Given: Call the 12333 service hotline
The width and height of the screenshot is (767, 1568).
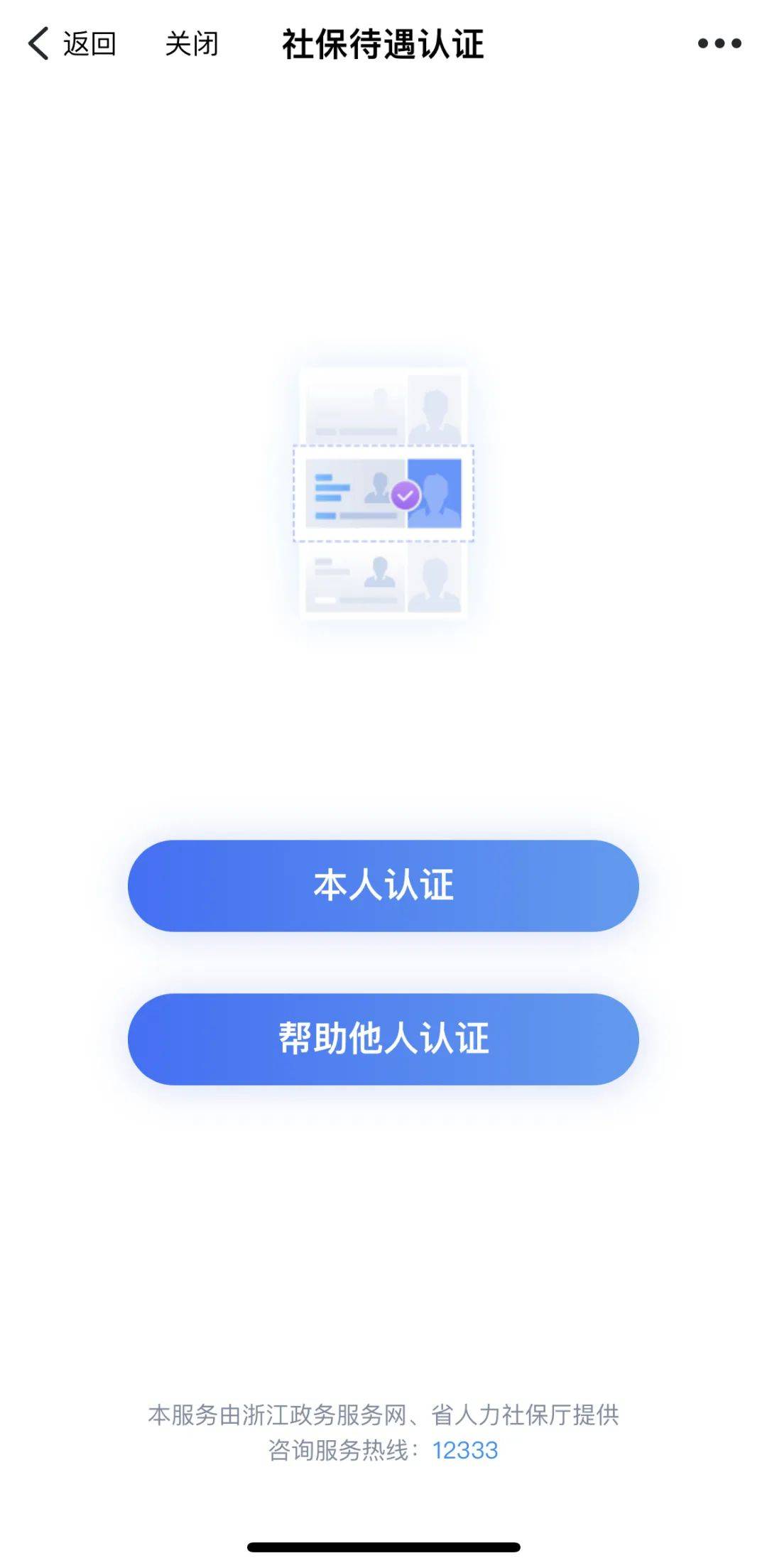Looking at the screenshot, I should click(x=465, y=1450).
